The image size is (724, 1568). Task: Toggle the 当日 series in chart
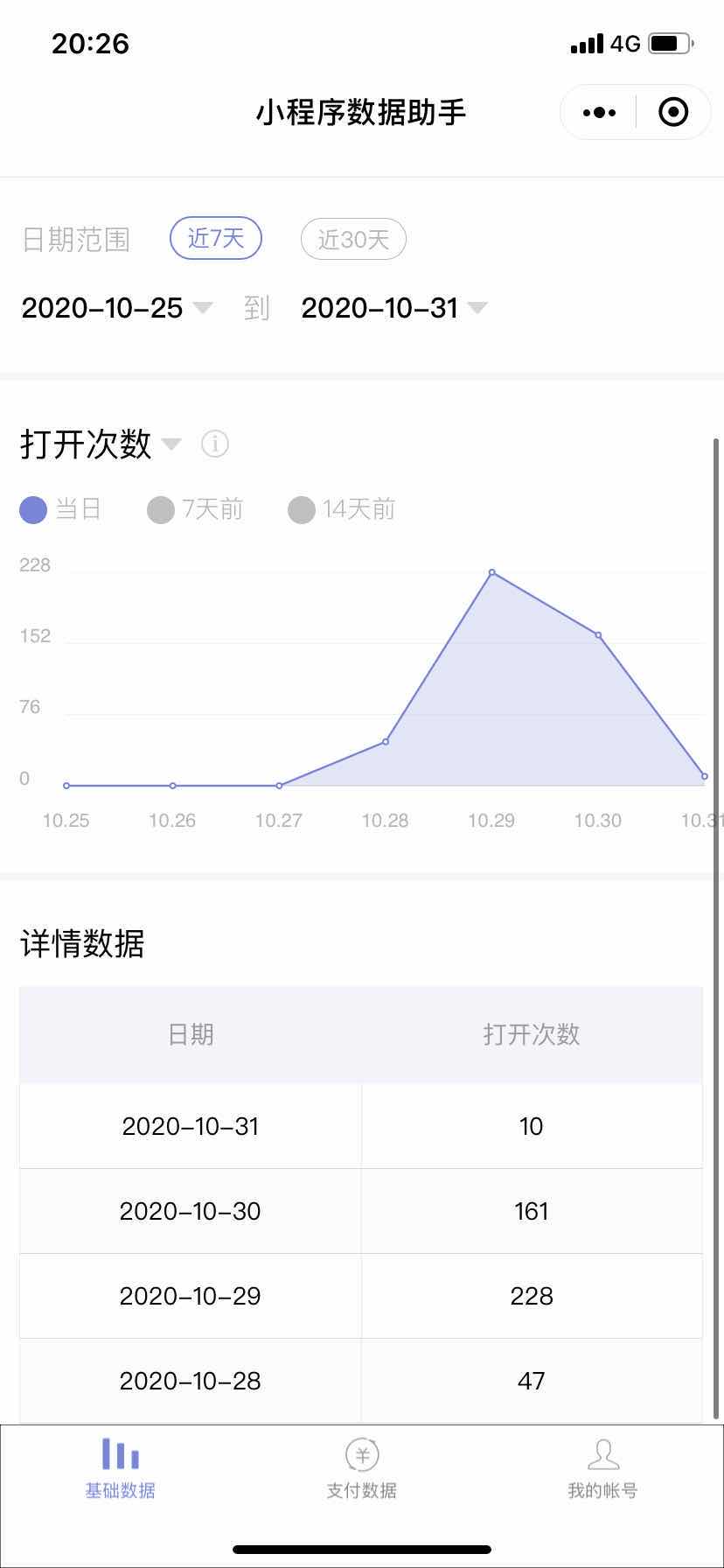(x=61, y=509)
